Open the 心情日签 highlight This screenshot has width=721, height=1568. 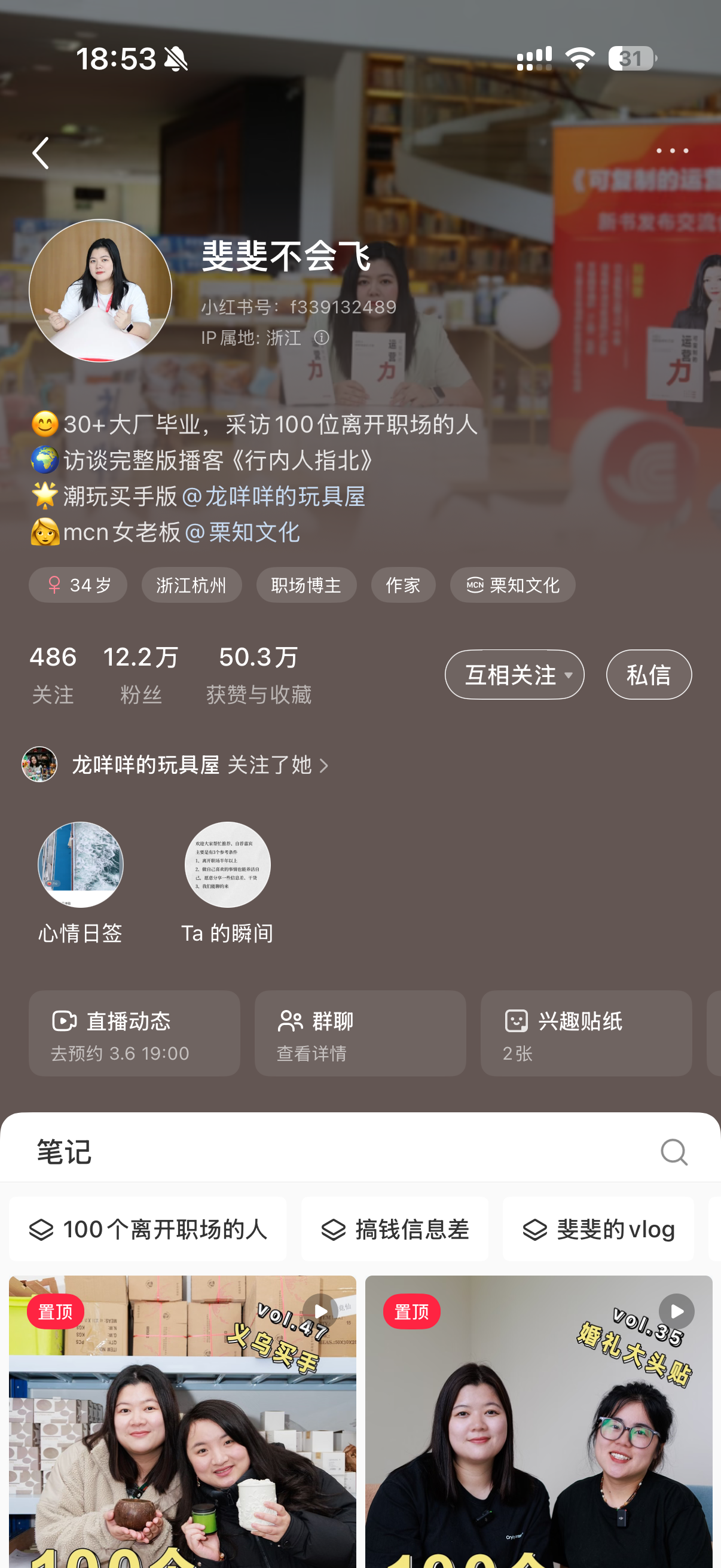[80, 865]
